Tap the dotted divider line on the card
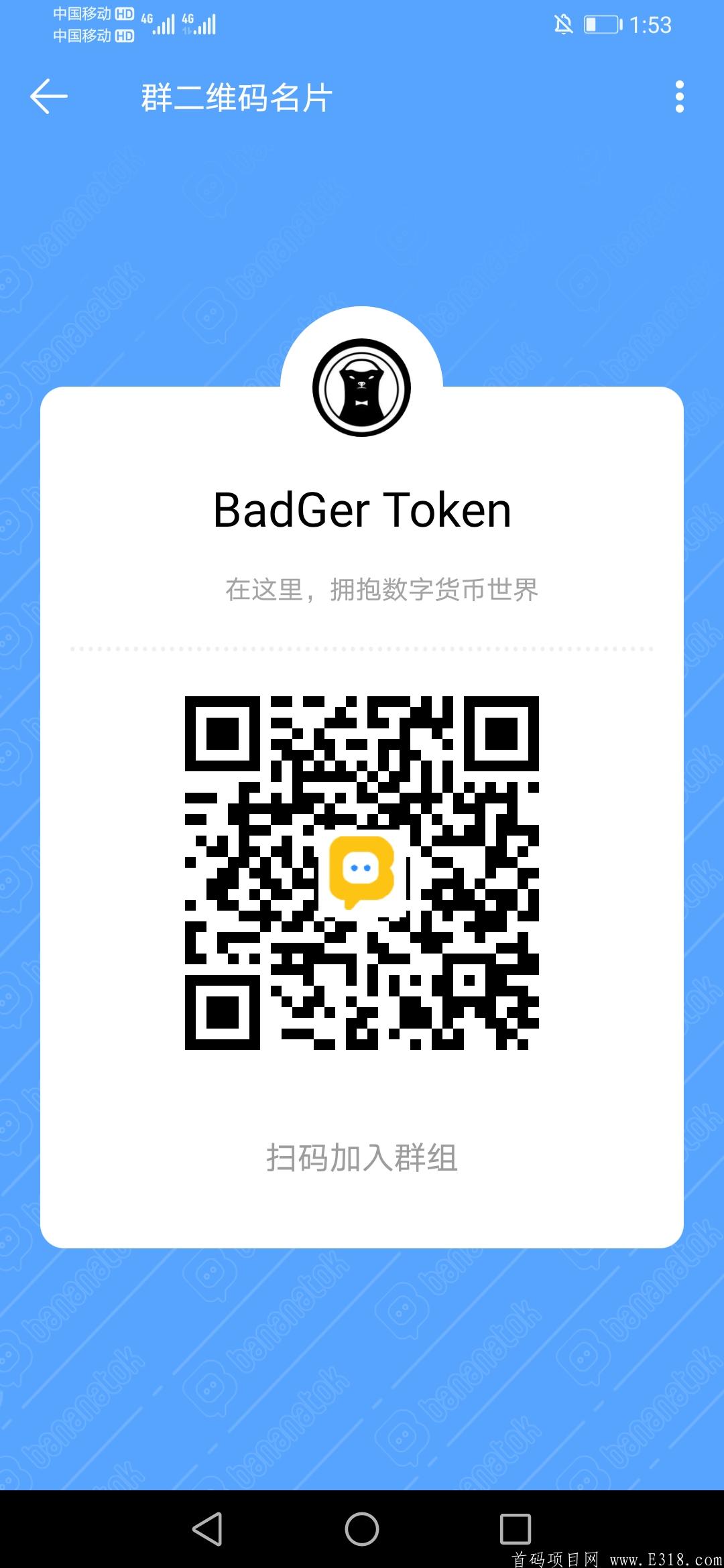 pyautogui.click(x=362, y=647)
